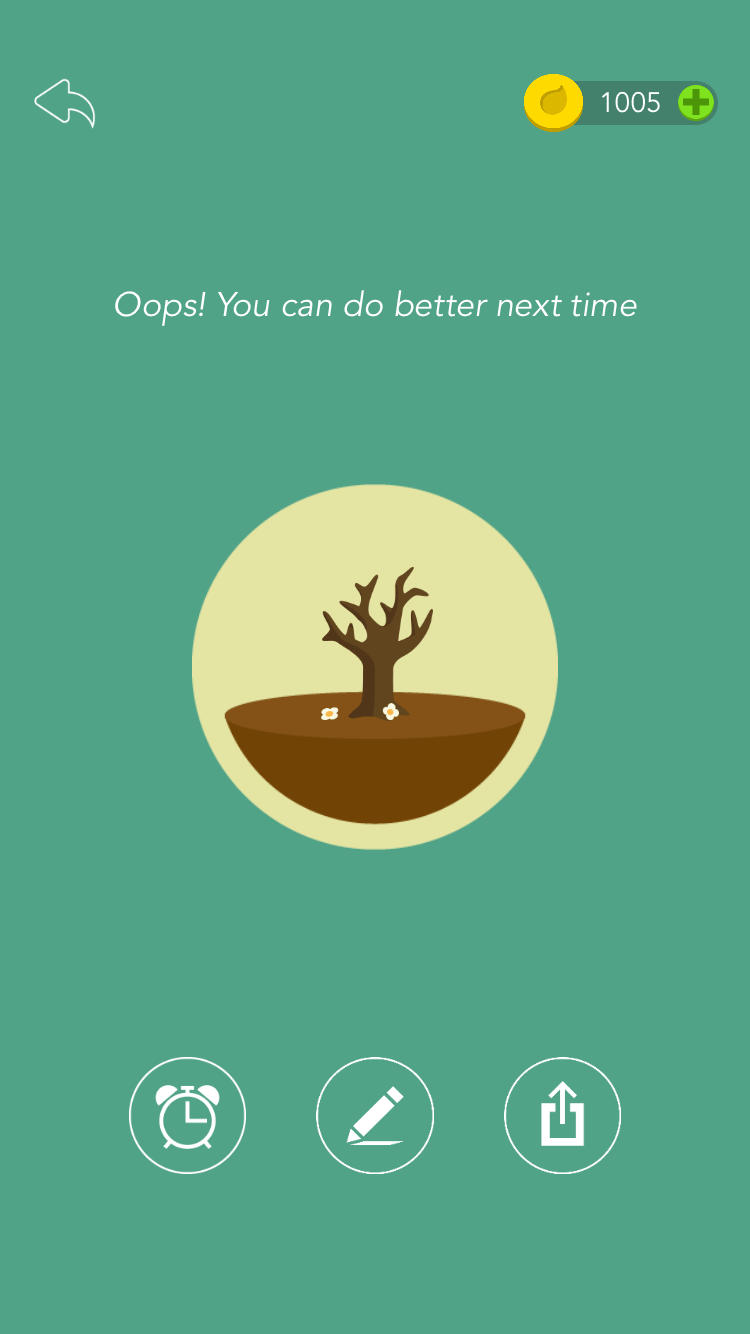Image resolution: width=750 pixels, height=1334 pixels.
Task: Tap the pencil to write a note
Action: 375,1115
